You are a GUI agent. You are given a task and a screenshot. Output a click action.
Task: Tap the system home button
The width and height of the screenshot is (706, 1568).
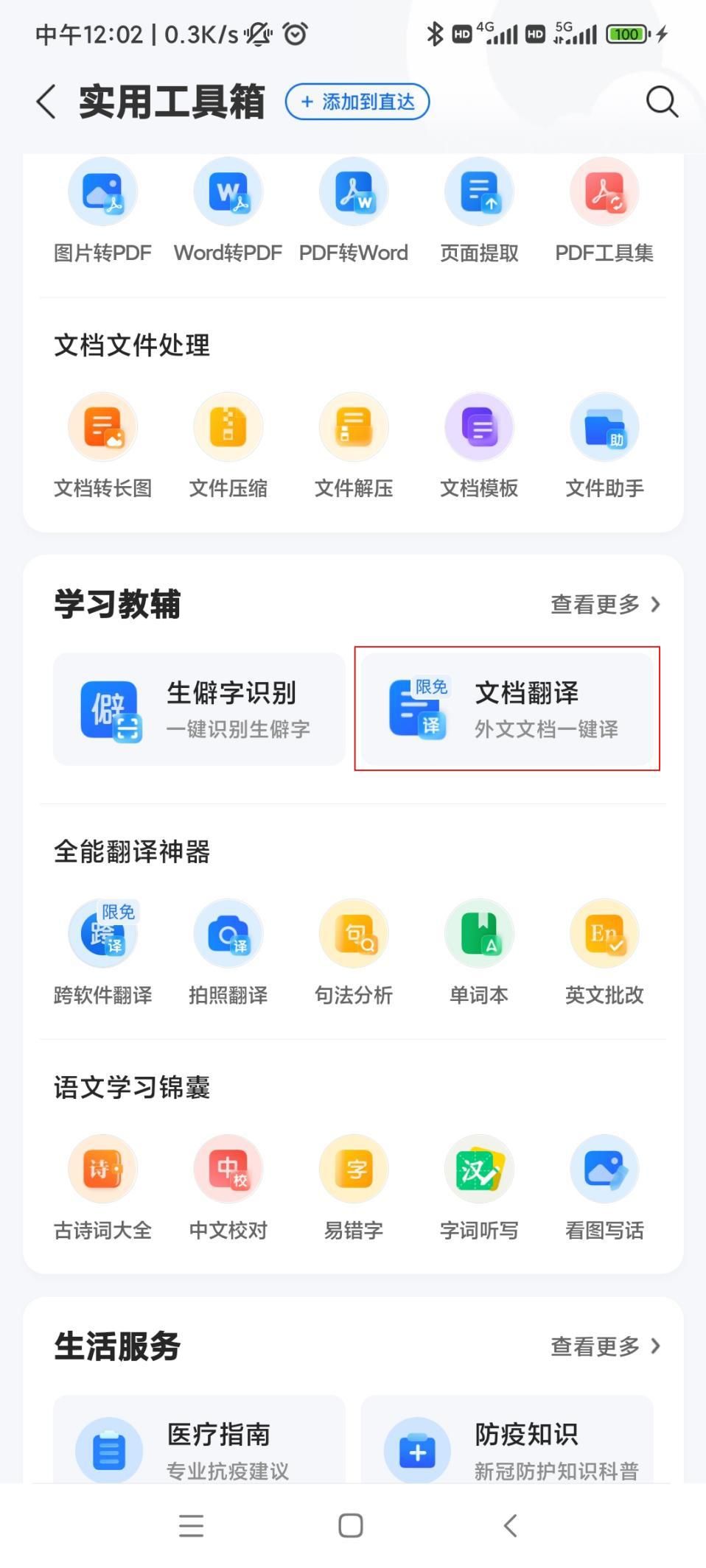[351, 1525]
